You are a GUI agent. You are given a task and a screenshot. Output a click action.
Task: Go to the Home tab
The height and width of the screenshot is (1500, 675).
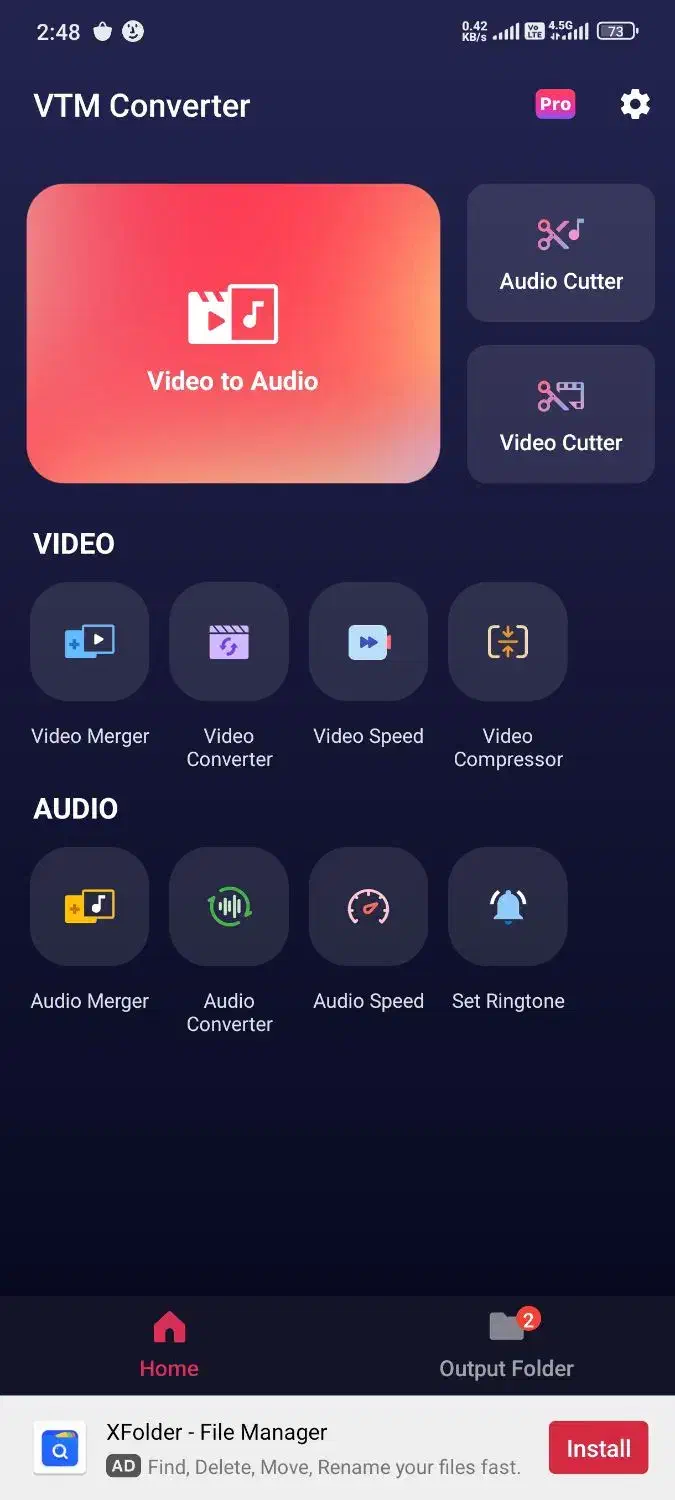pyautogui.click(x=169, y=1344)
